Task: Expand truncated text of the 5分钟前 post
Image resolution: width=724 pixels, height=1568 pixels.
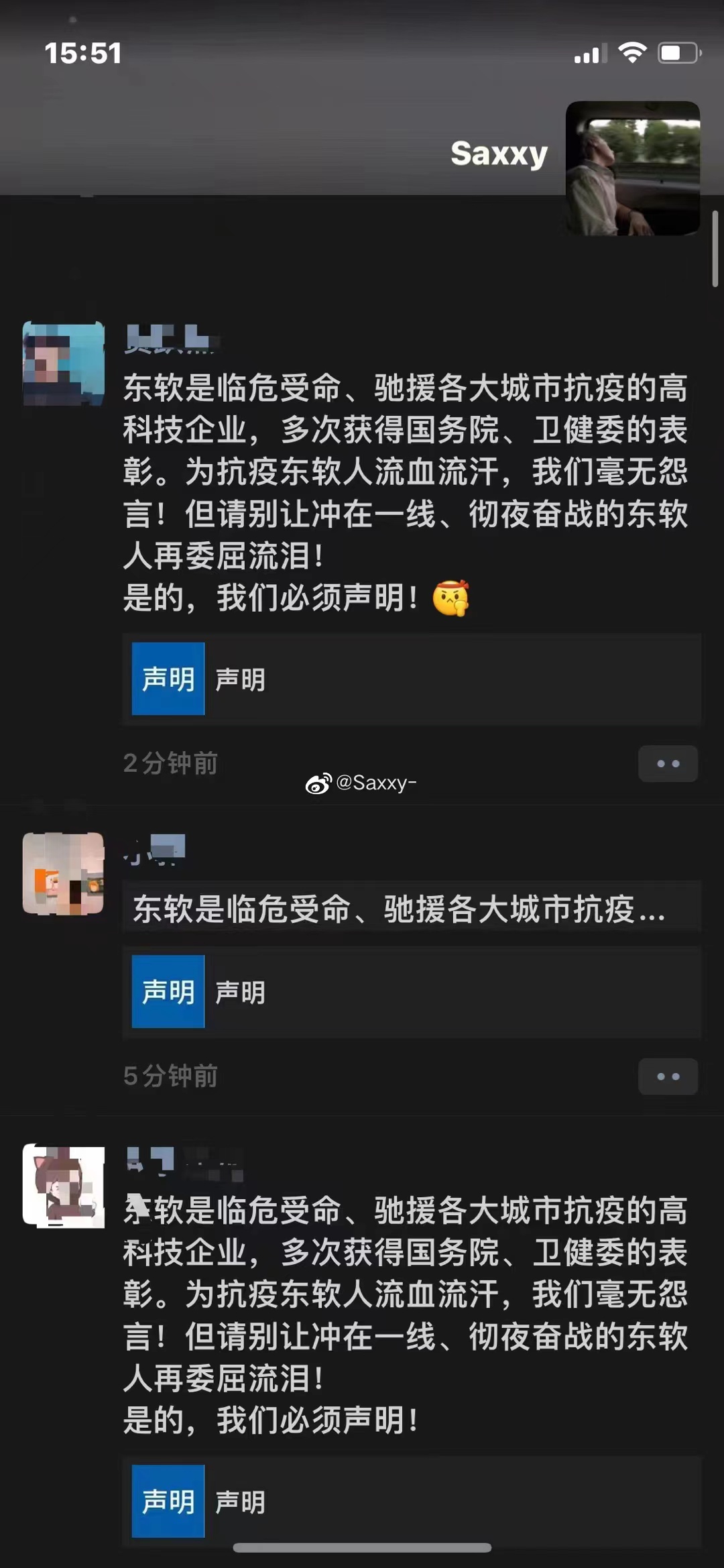Action: [x=410, y=909]
